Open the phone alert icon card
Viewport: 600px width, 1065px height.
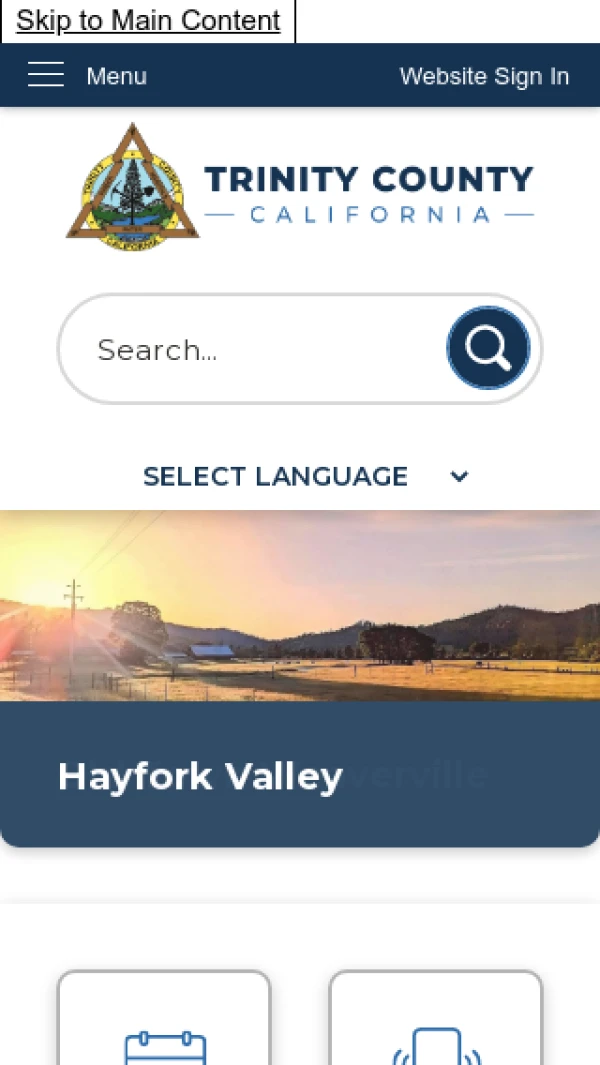click(436, 1020)
